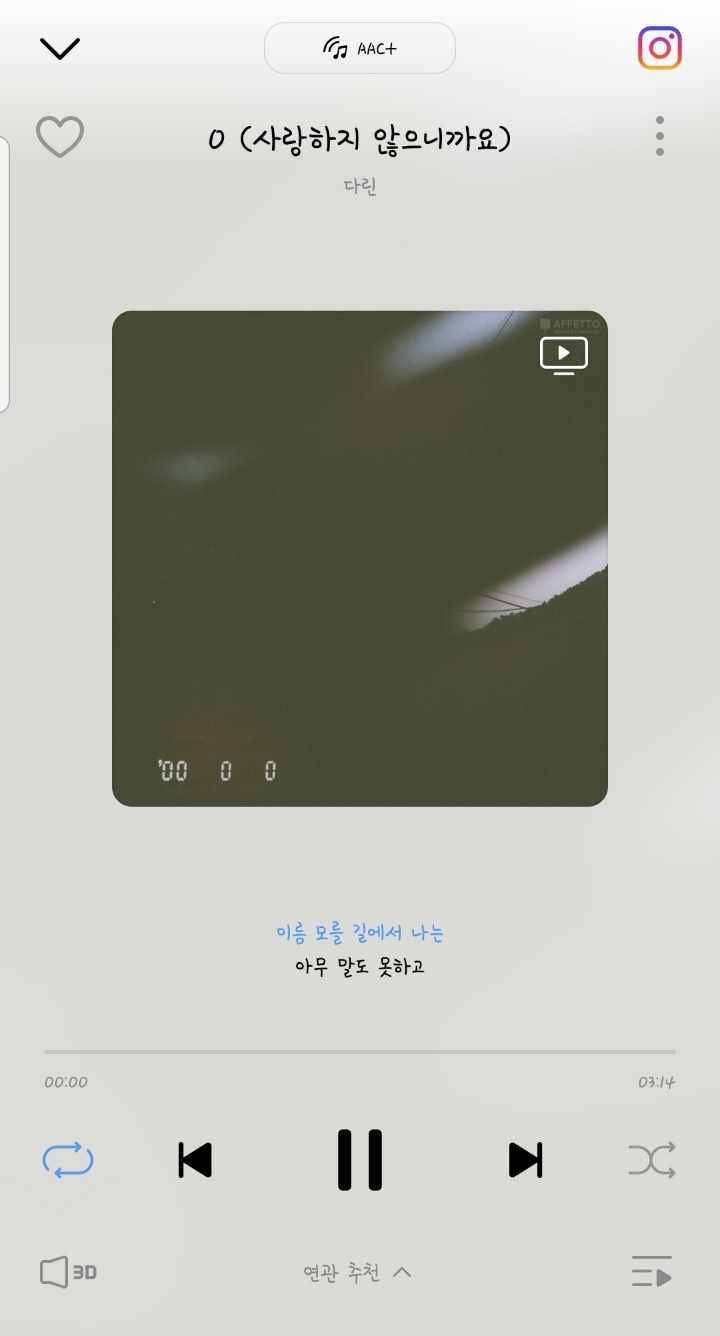Open artist 다린's page
Screen dimensions: 720x1336
tap(360, 186)
